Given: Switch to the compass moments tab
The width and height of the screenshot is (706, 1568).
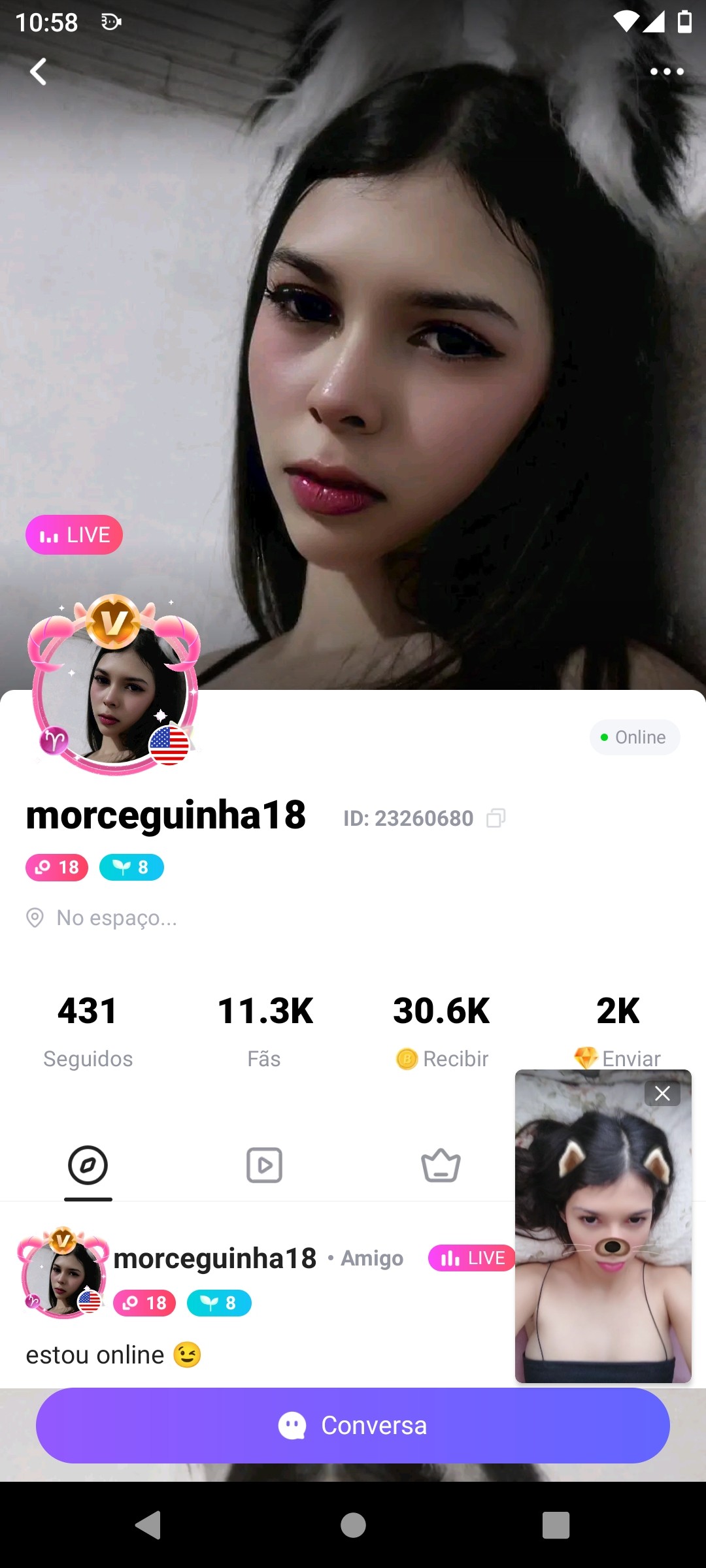Looking at the screenshot, I should 88,1165.
